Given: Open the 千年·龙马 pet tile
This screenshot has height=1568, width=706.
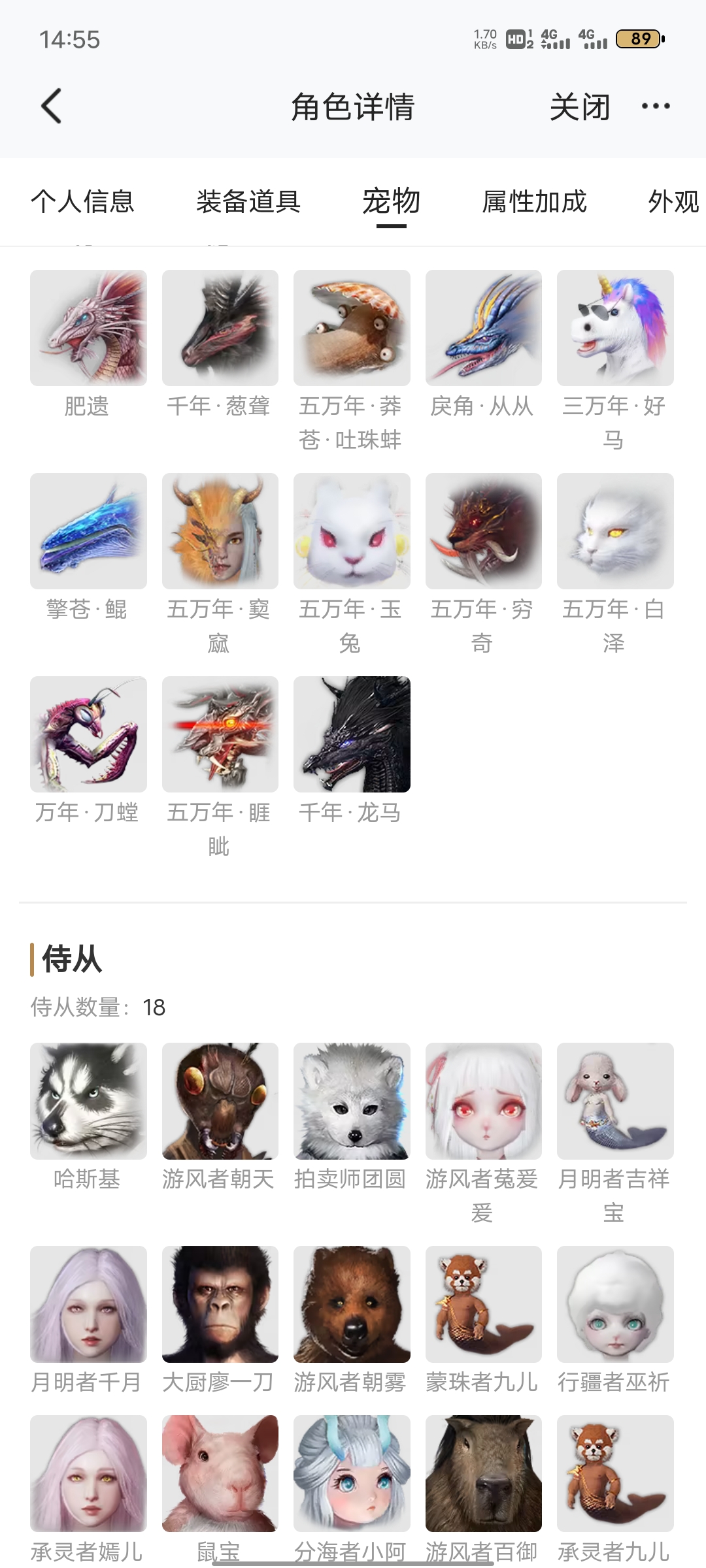Looking at the screenshot, I should coord(352,734).
